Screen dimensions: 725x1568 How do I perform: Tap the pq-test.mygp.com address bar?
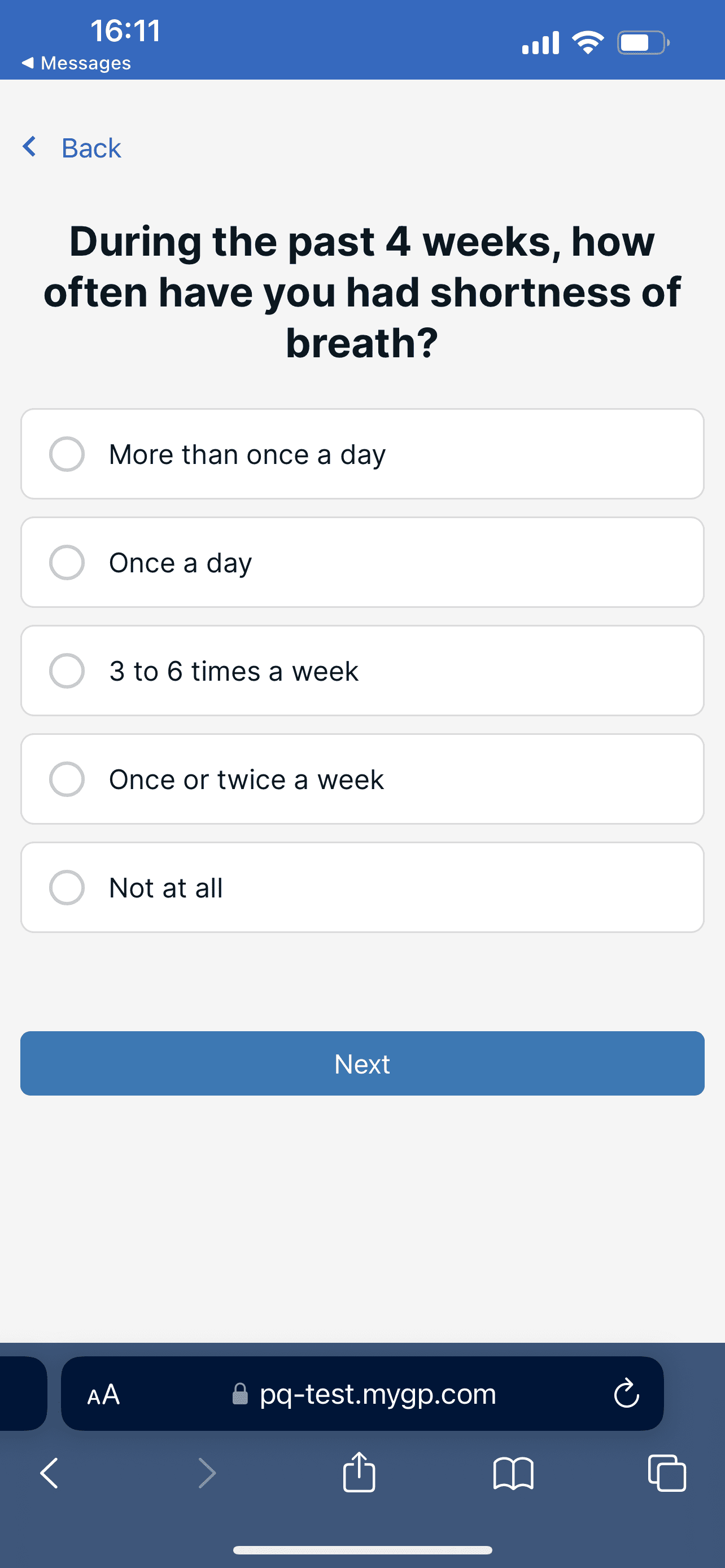point(364,1394)
